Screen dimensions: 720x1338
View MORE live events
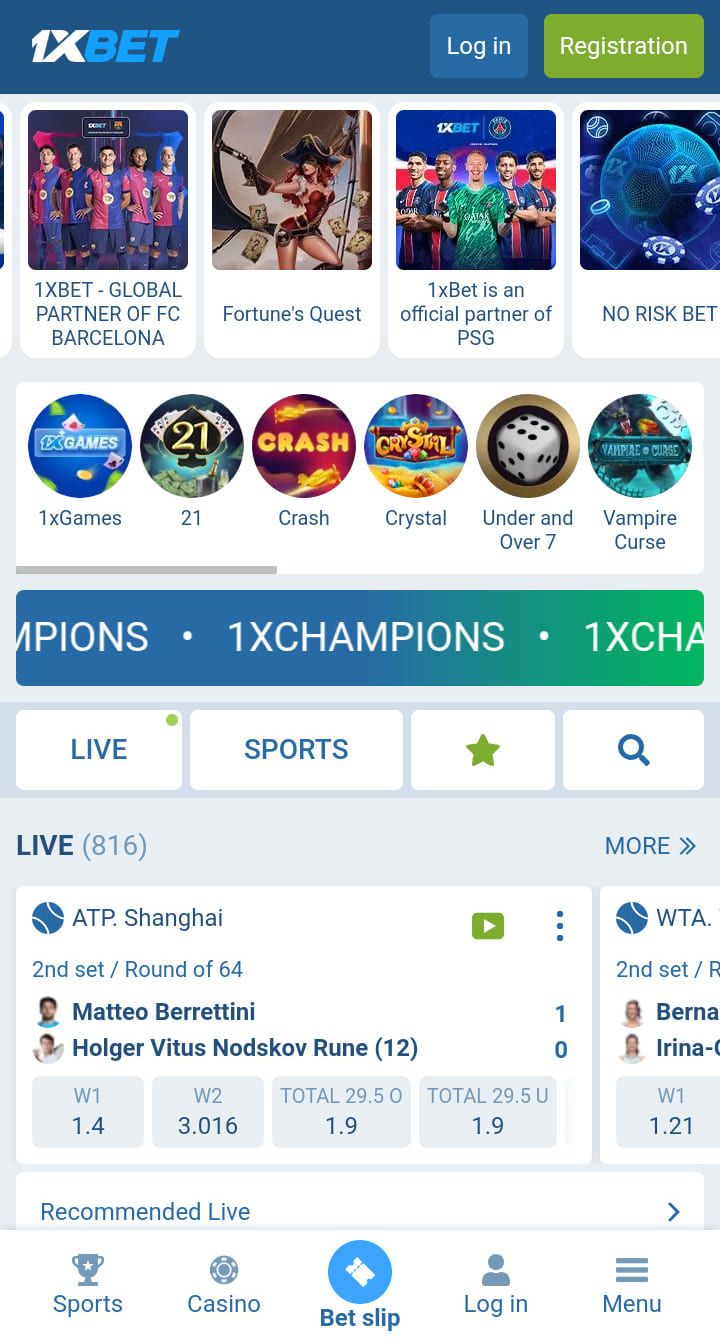650,846
